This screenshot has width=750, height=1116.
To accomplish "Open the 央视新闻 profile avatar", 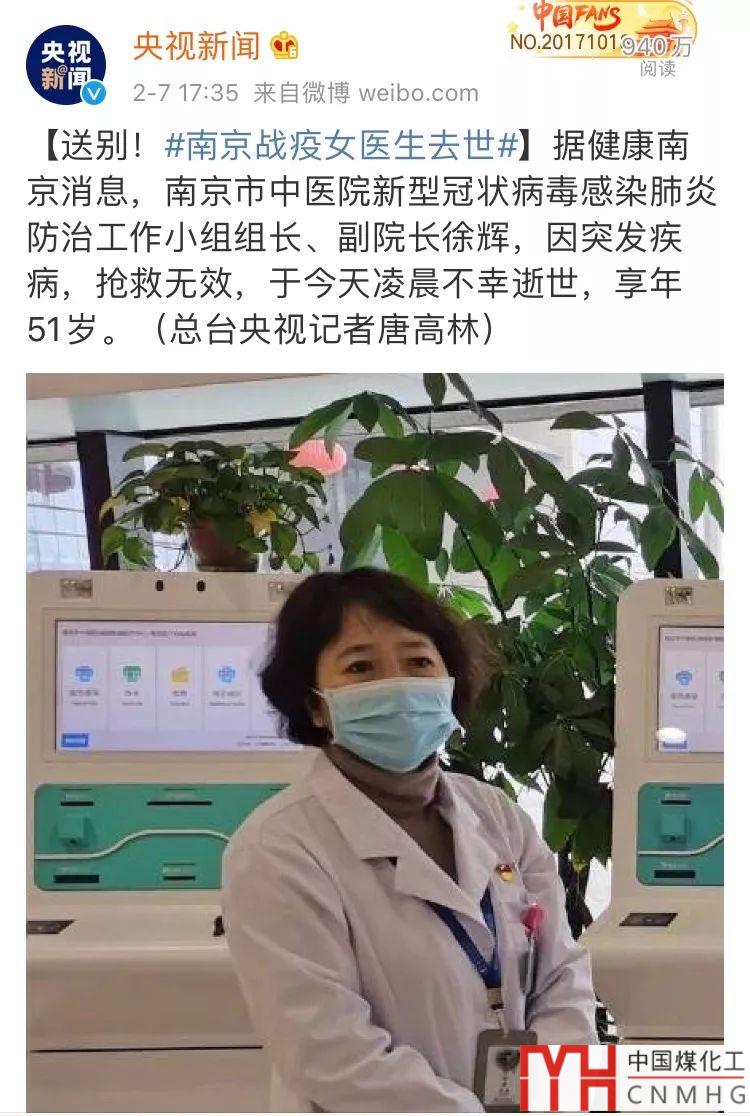I will coord(67,66).
